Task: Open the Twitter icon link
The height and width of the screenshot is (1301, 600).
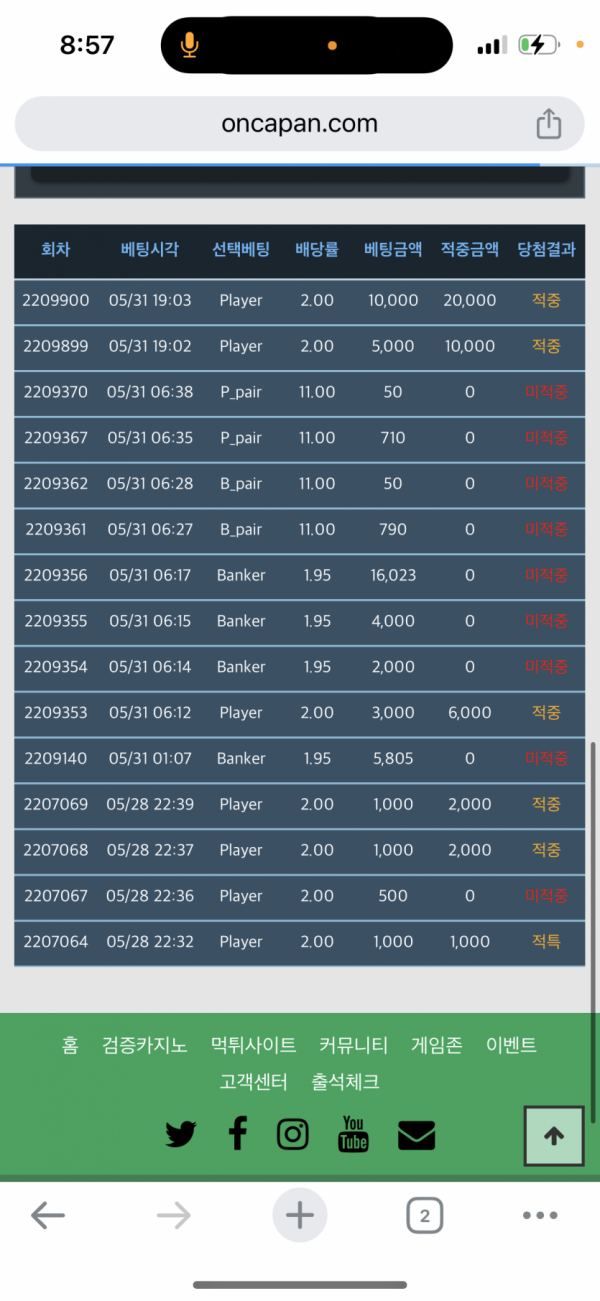Action: click(x=181, y=1134)
